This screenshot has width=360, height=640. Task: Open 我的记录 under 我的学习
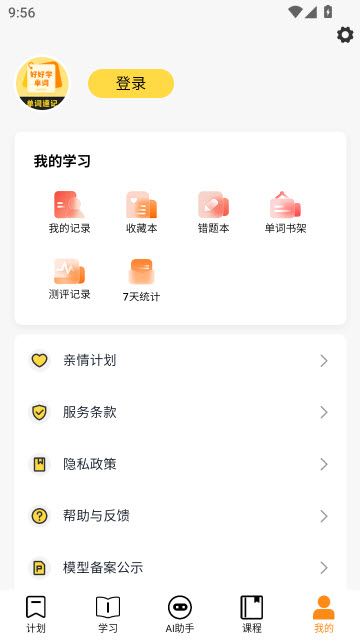pos(69,212)
